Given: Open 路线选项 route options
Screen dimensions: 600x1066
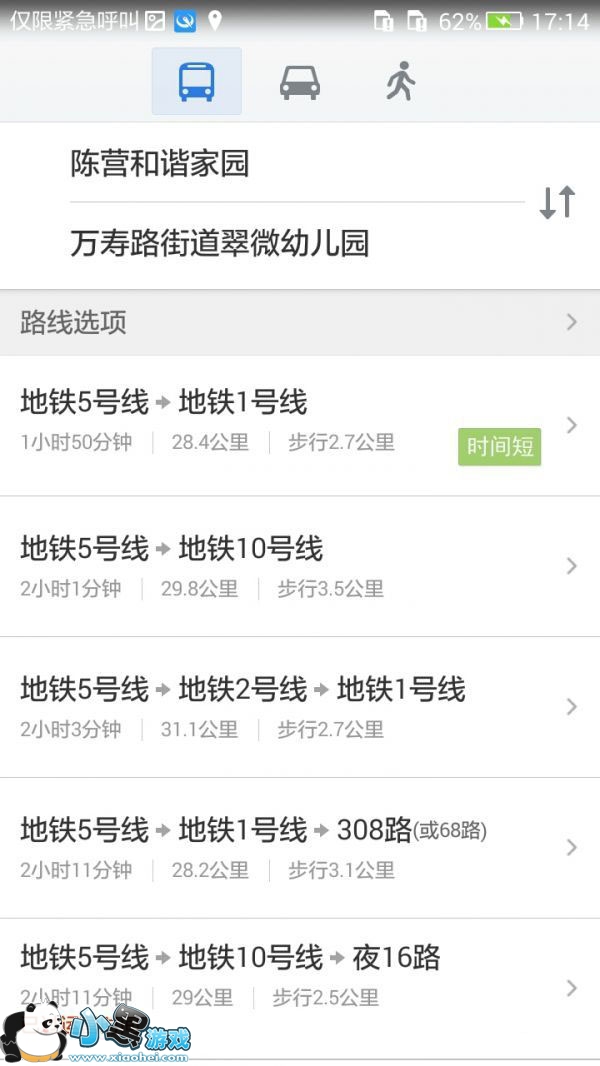Looking at the screenshot, I should coord(299,322).
